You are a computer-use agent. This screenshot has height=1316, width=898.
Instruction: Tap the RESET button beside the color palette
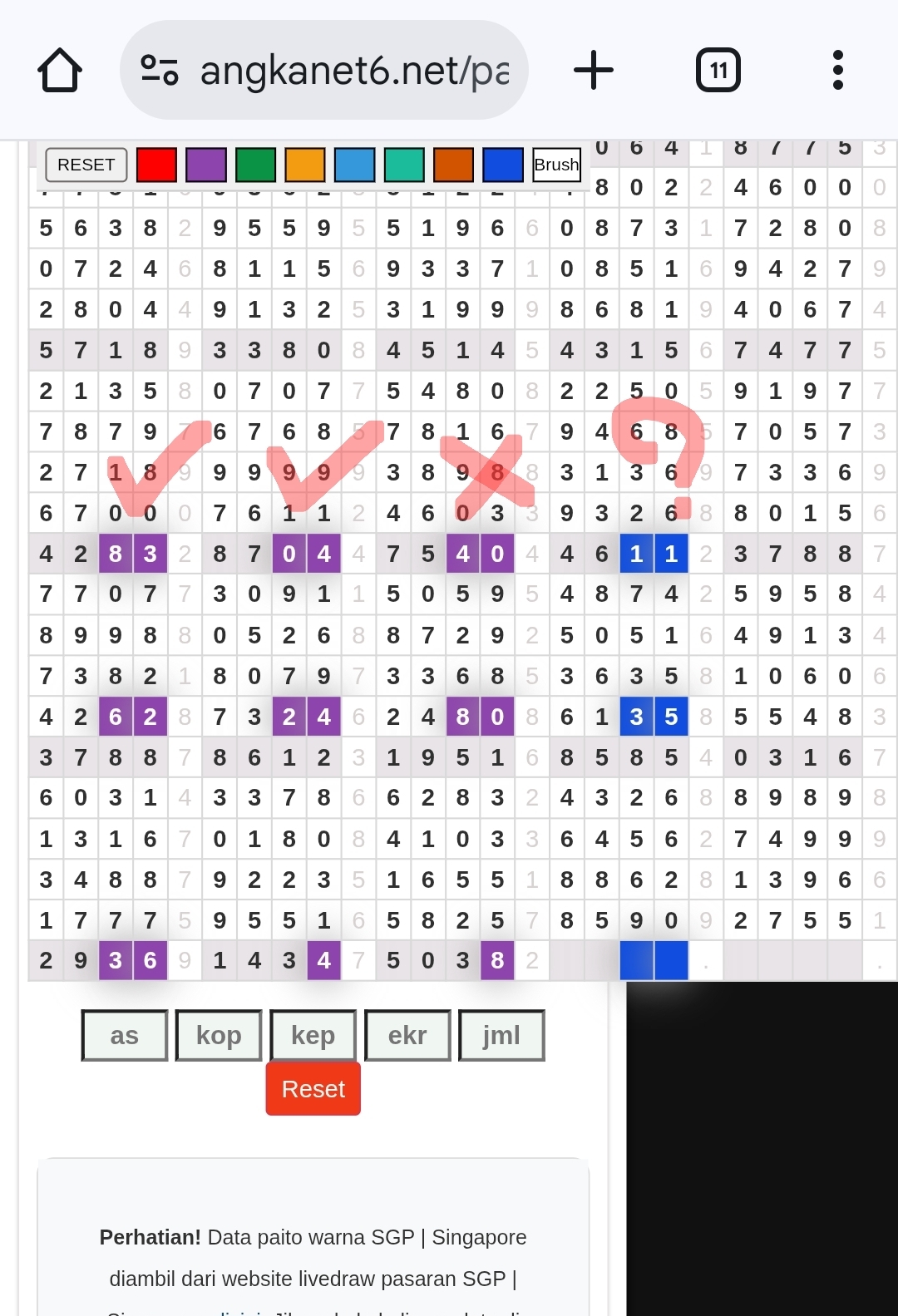pyautogui.click(x=86, y=165)
